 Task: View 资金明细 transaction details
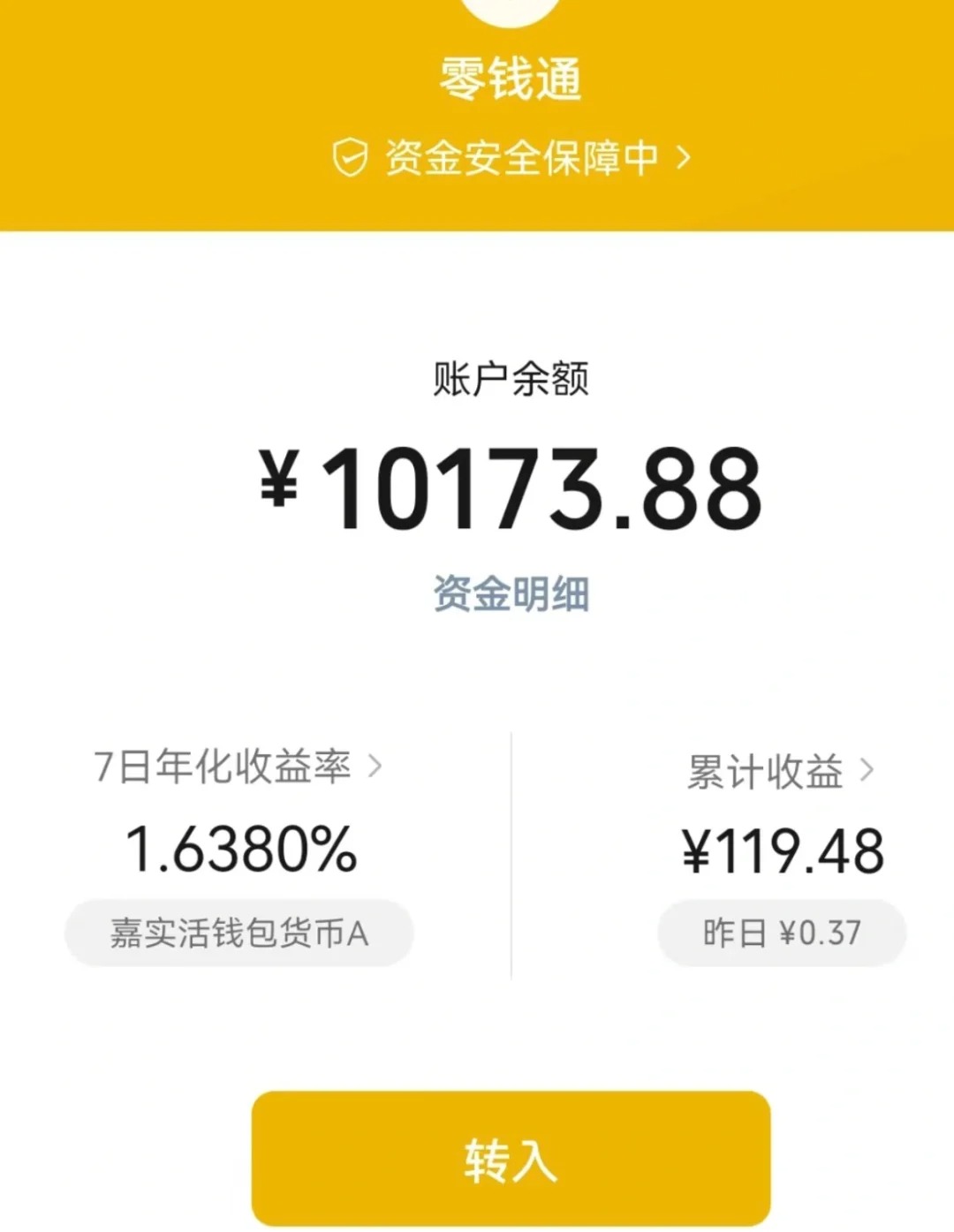511,593
